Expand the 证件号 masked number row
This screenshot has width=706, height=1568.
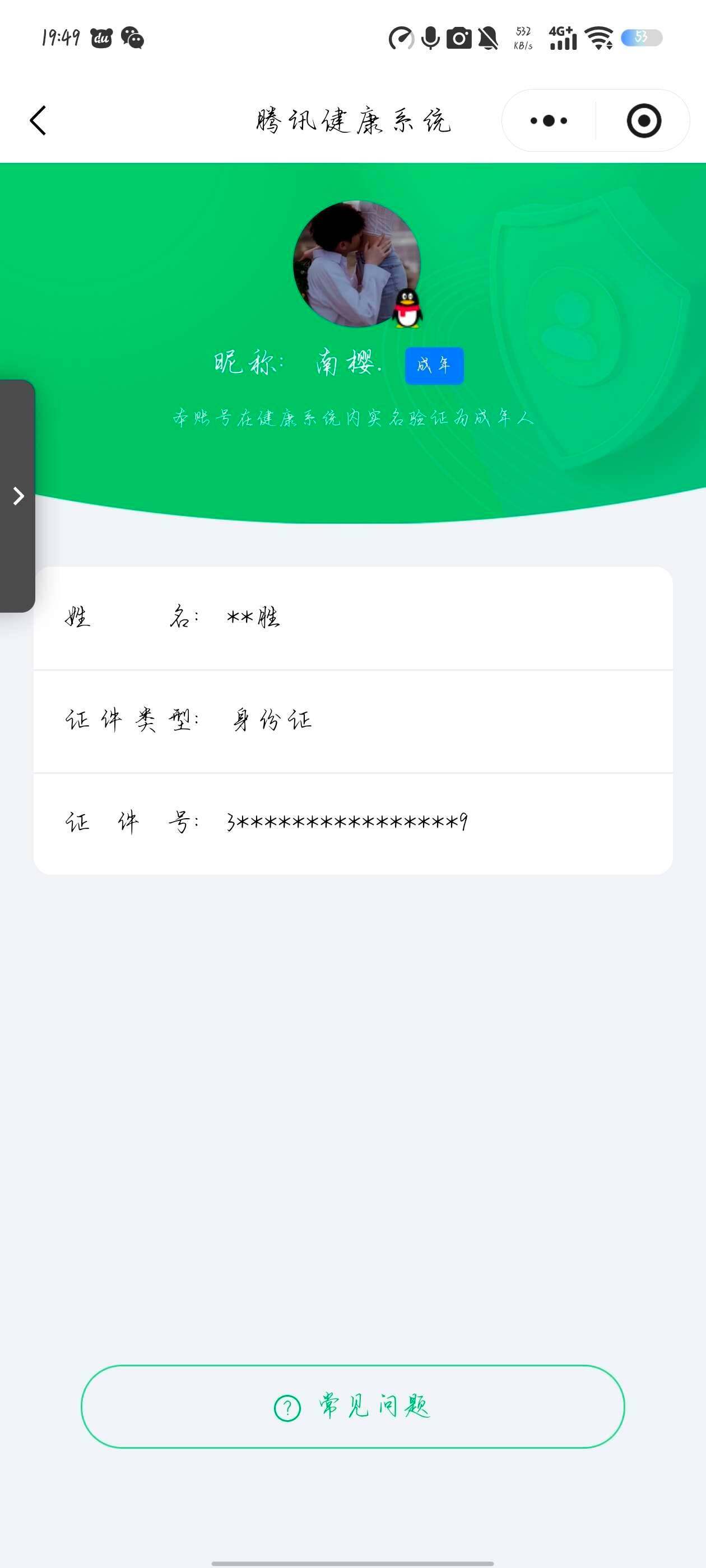(352, 822)
